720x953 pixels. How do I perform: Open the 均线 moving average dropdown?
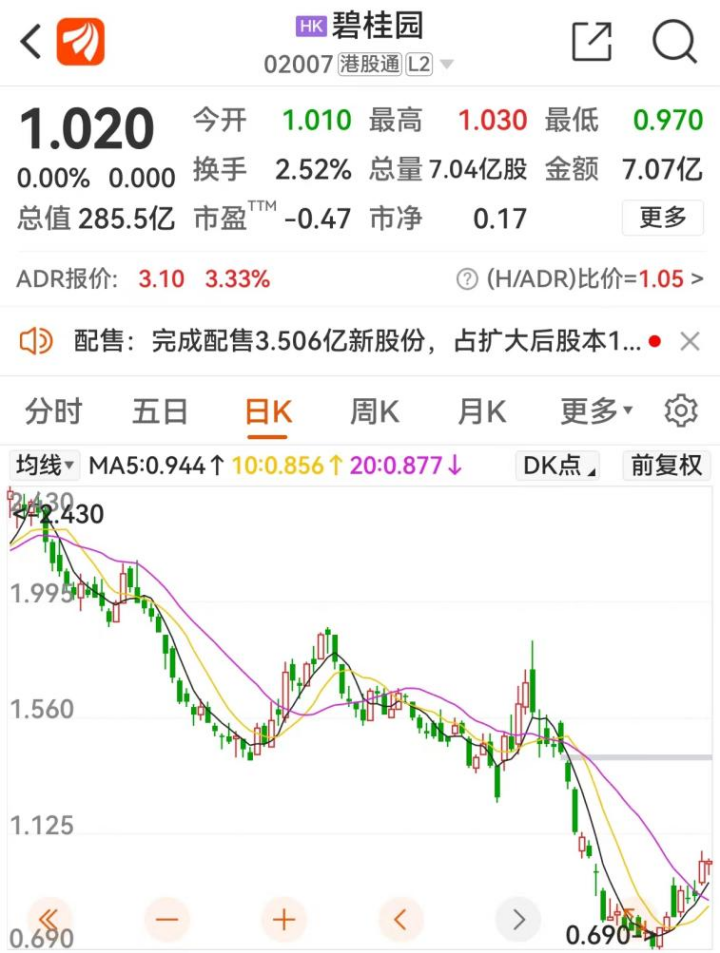[x=43, y=465]
